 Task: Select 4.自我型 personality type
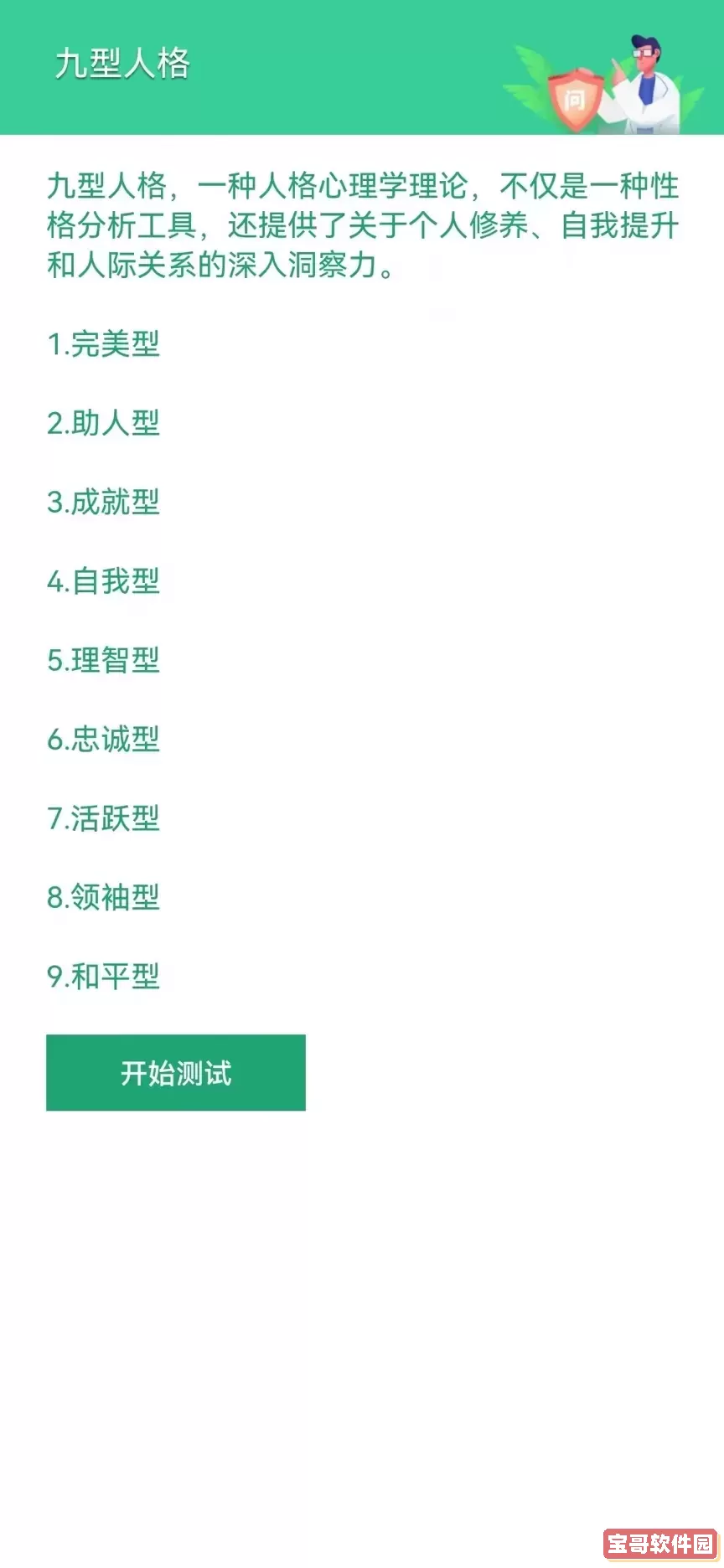tap(104, 582)
